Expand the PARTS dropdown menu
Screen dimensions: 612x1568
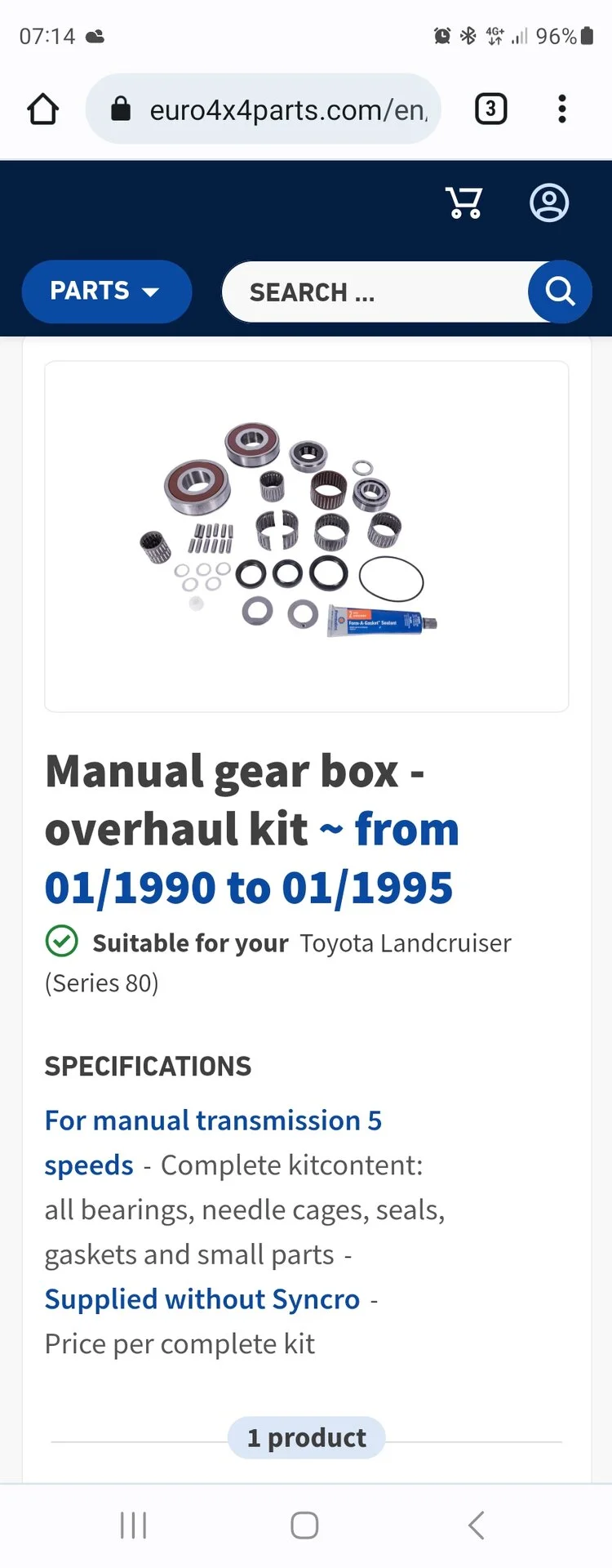[106, 292]
